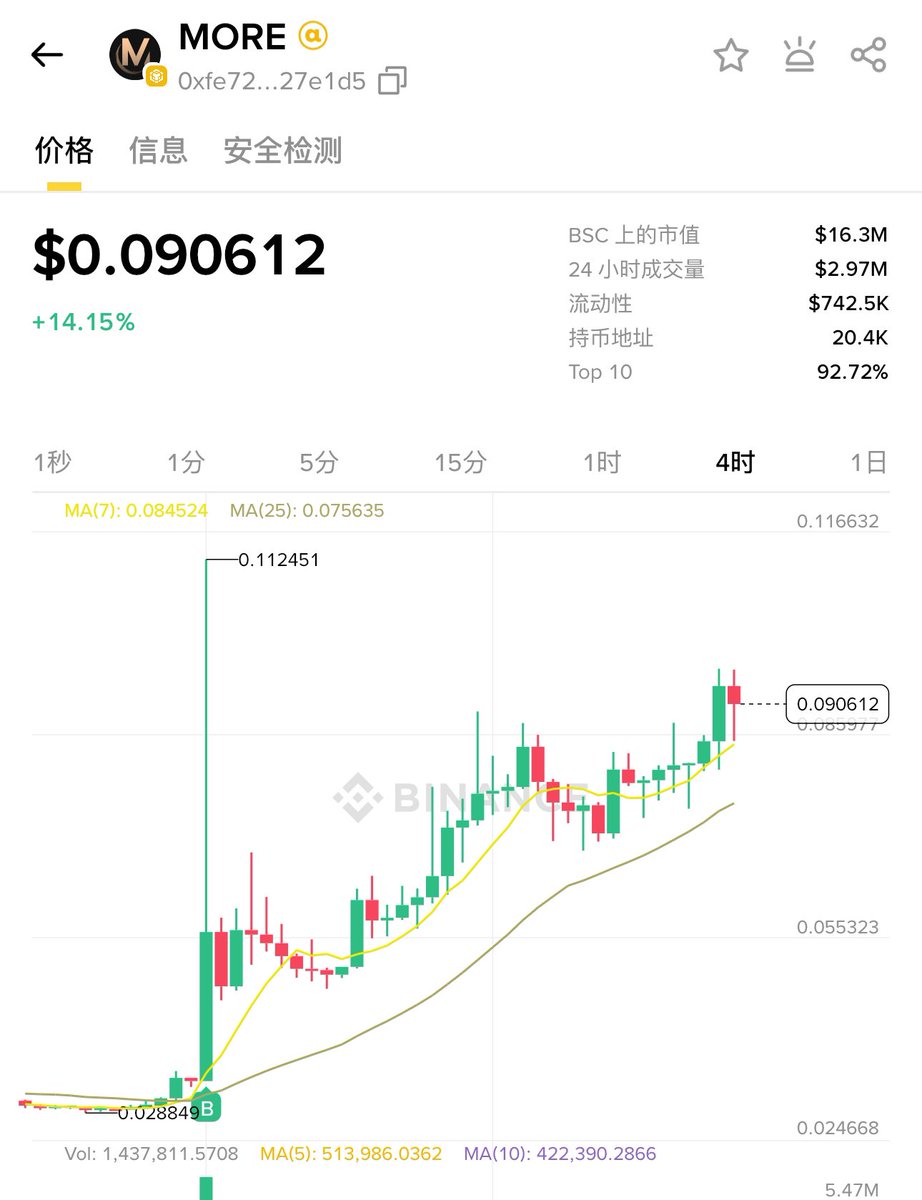
Task: Set a price alert for MORE
Action: pos(799,56)
